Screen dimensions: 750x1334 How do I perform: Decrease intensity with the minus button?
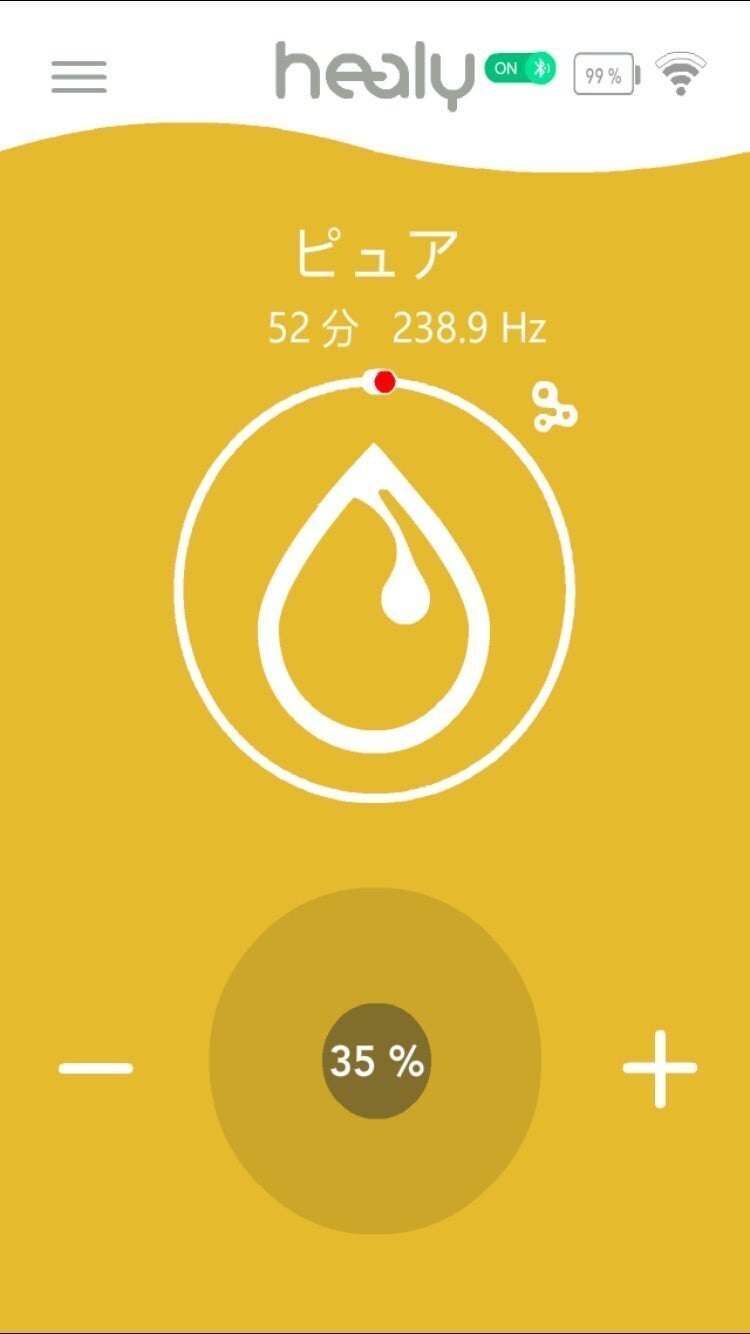tap(96, 1068)
